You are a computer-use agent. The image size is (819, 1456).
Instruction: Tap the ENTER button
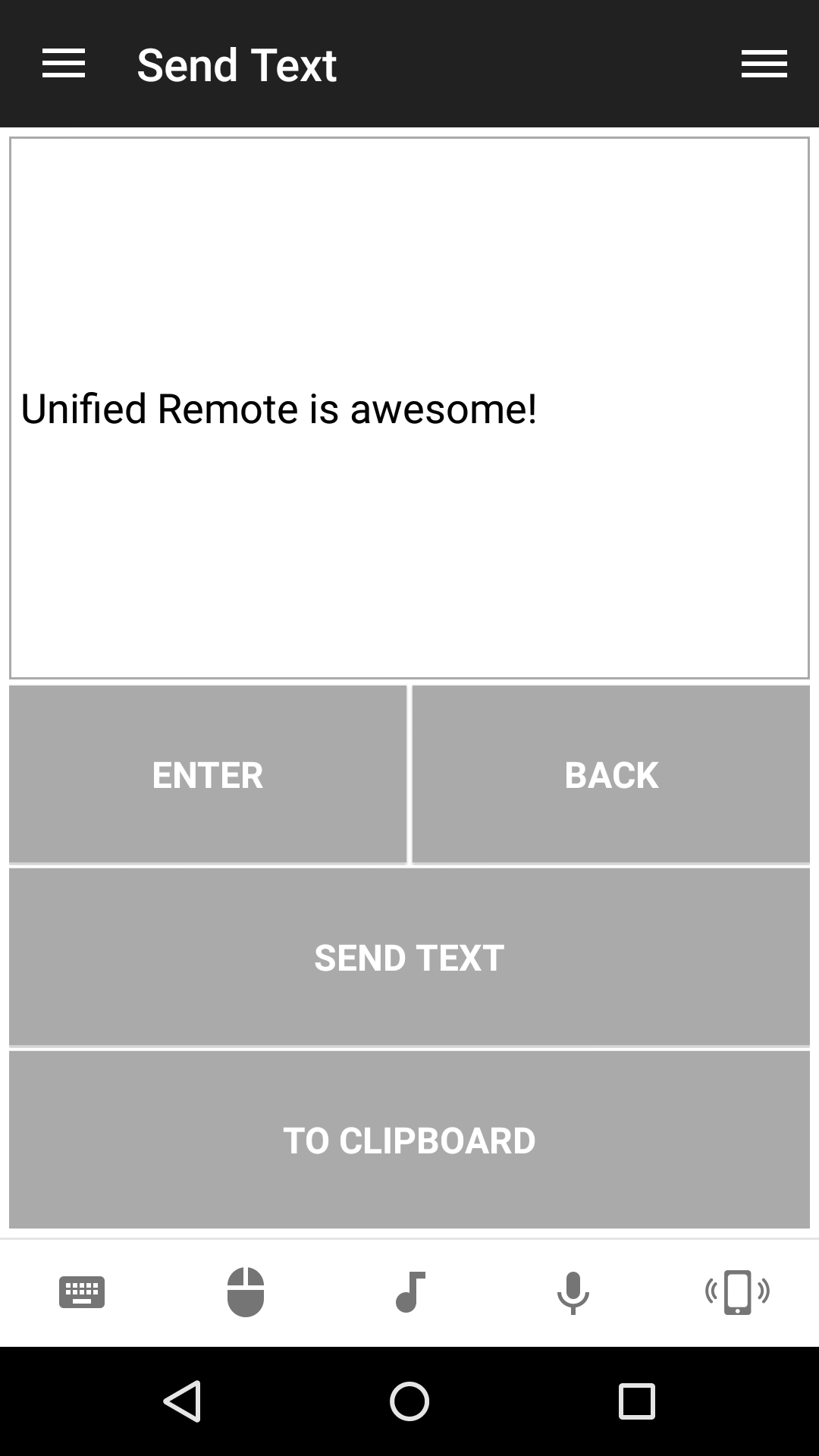(x=208, y=774)
